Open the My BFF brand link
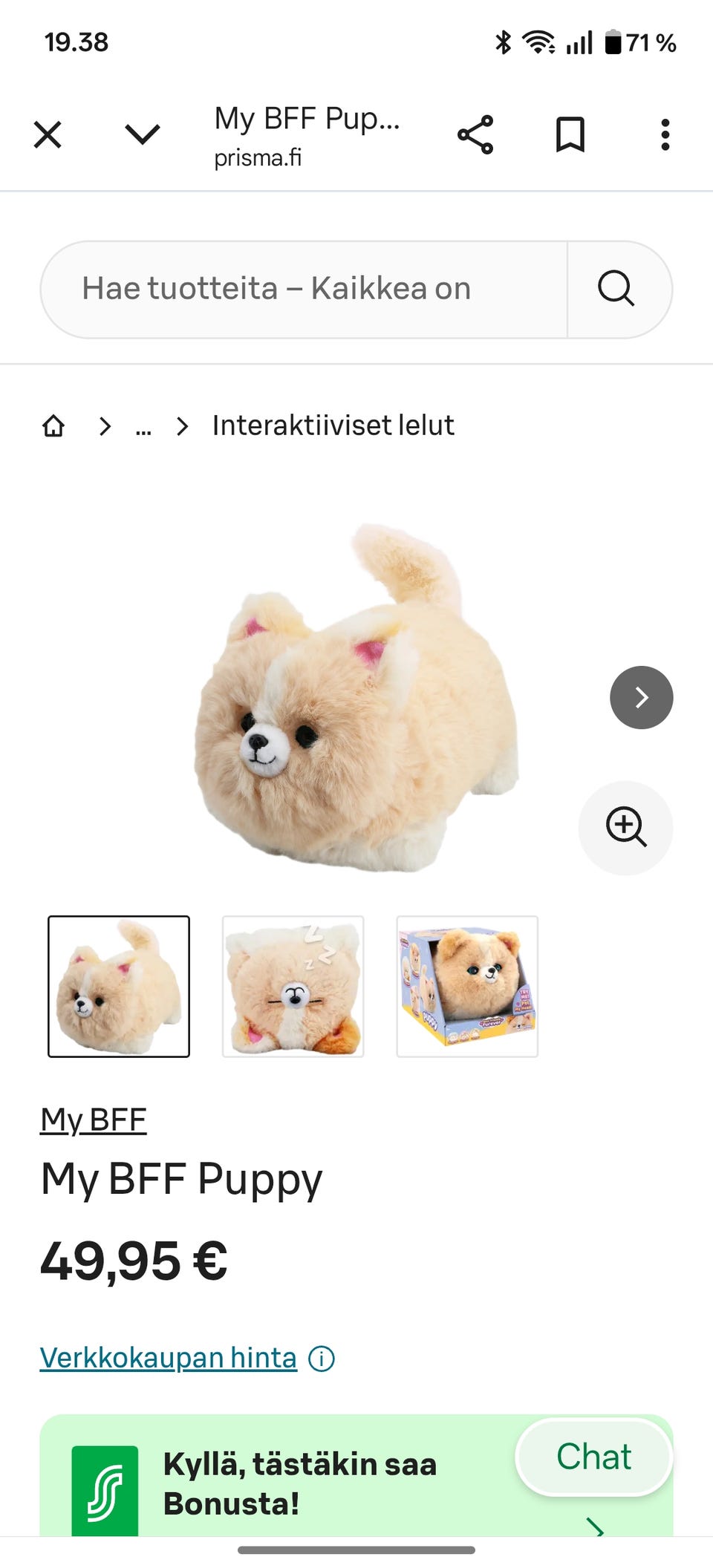713x1568 pixels. [x=94, y=1120]
